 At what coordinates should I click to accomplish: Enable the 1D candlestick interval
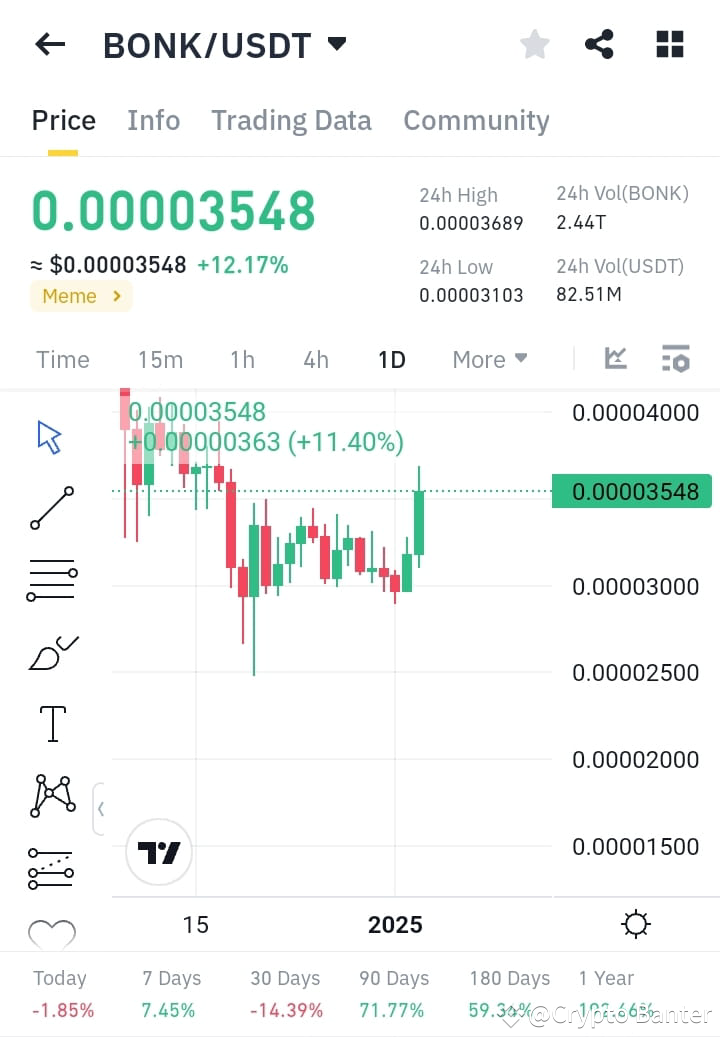pos(391,358)
